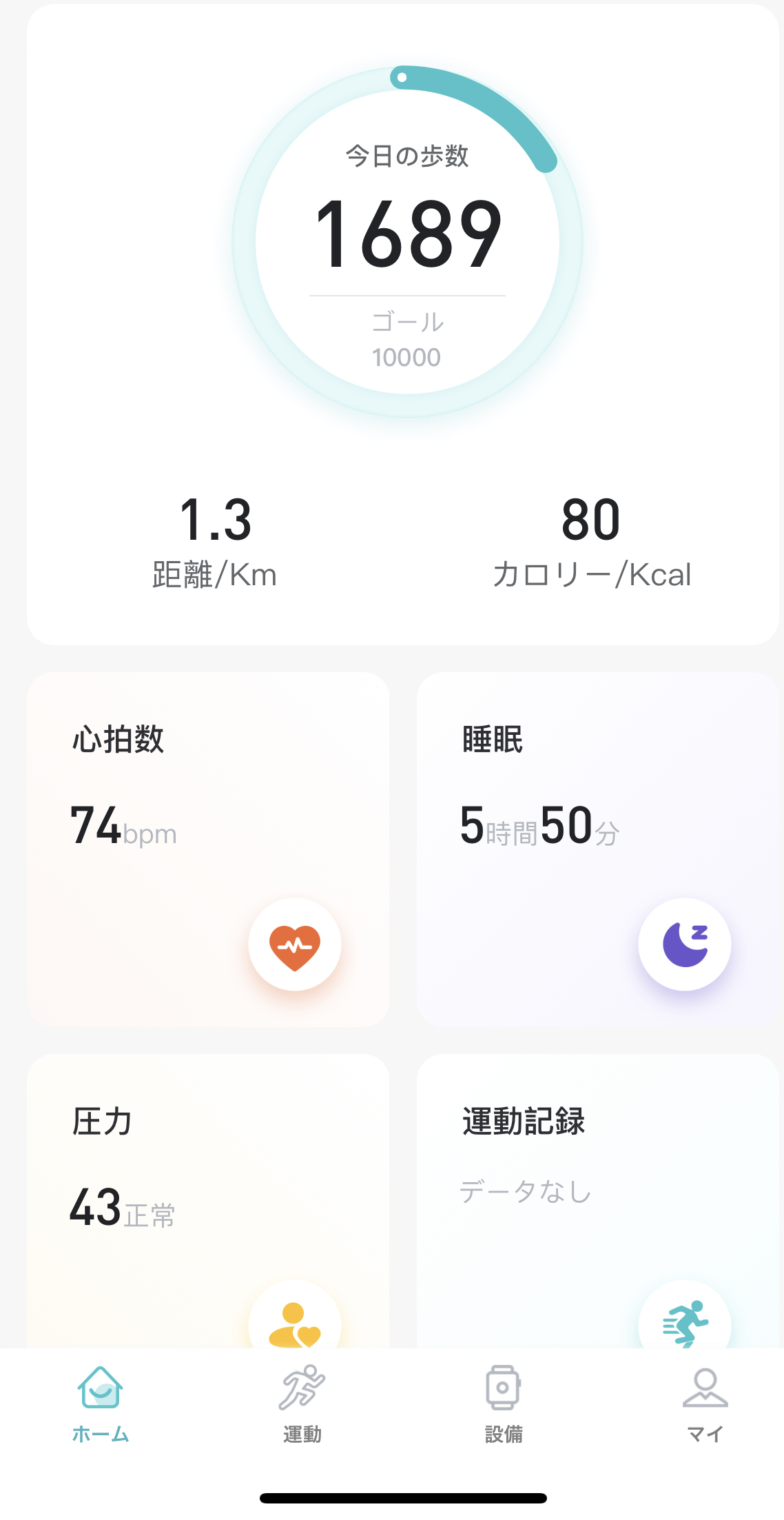Switch to the マイ profile tab
This screenshot has width=784, height=1520.
coord(705,1404)
